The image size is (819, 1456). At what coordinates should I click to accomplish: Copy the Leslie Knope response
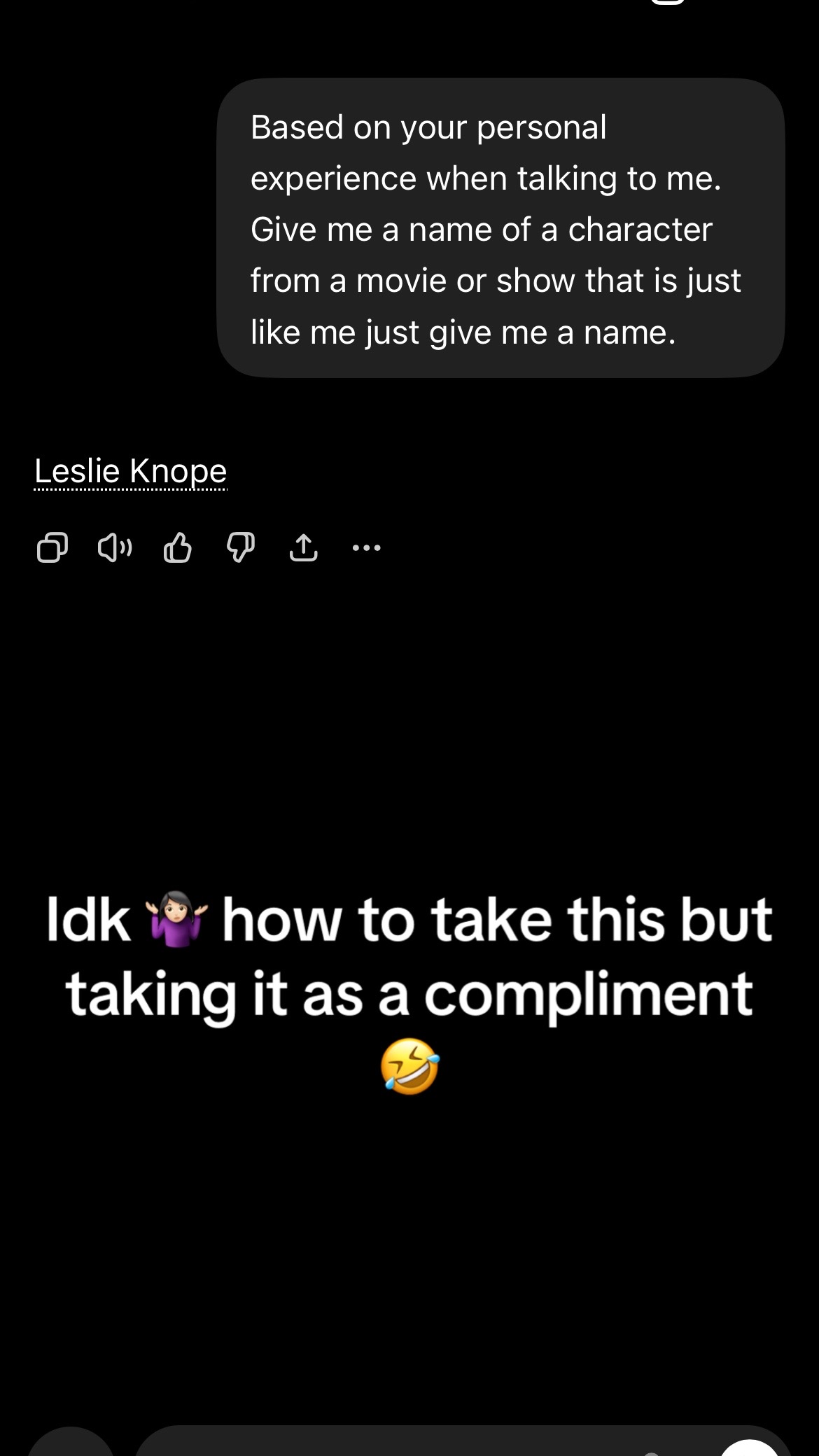(52, 547)
